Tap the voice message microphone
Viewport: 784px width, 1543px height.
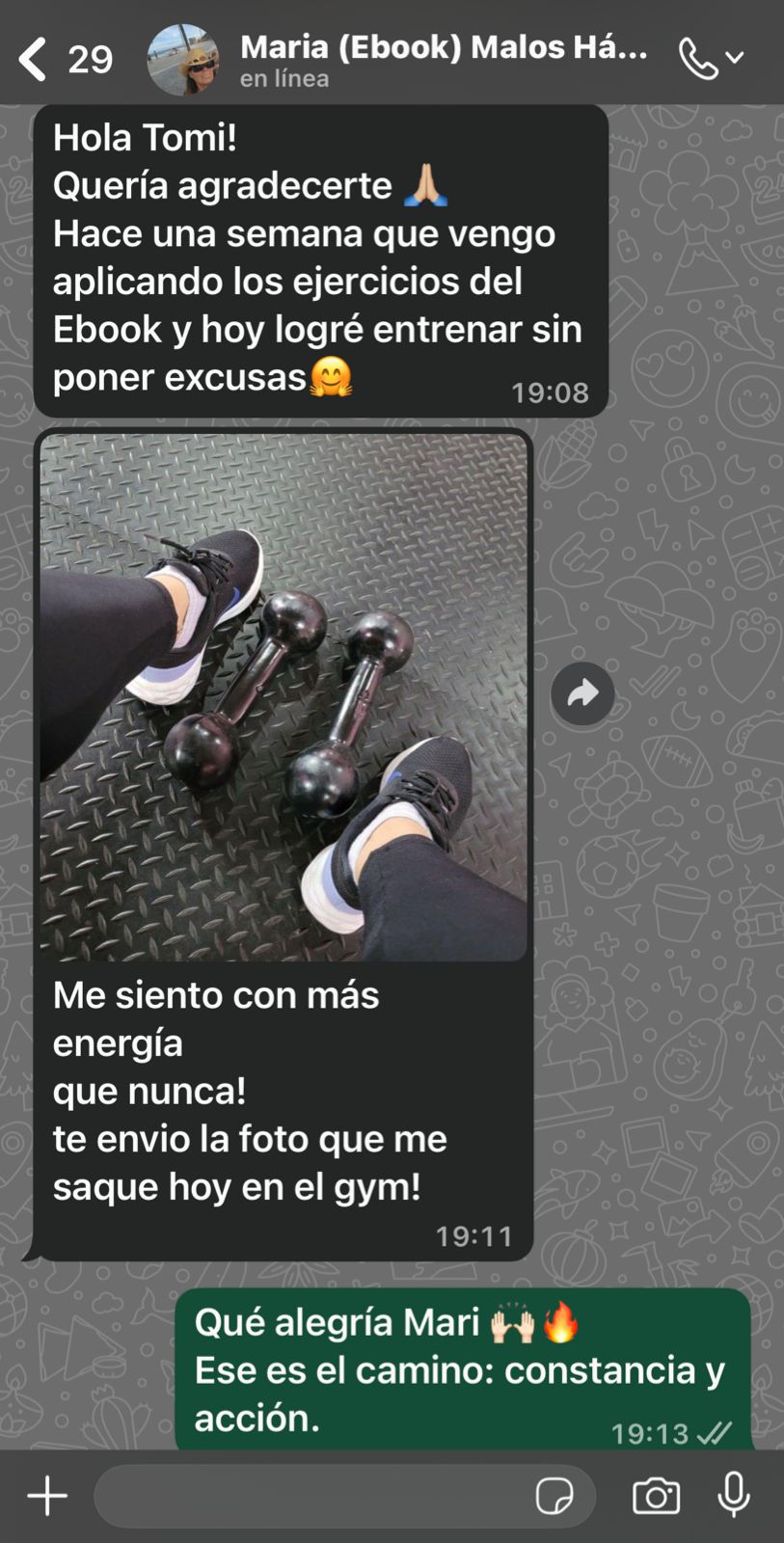click(x=734, y=1496)
